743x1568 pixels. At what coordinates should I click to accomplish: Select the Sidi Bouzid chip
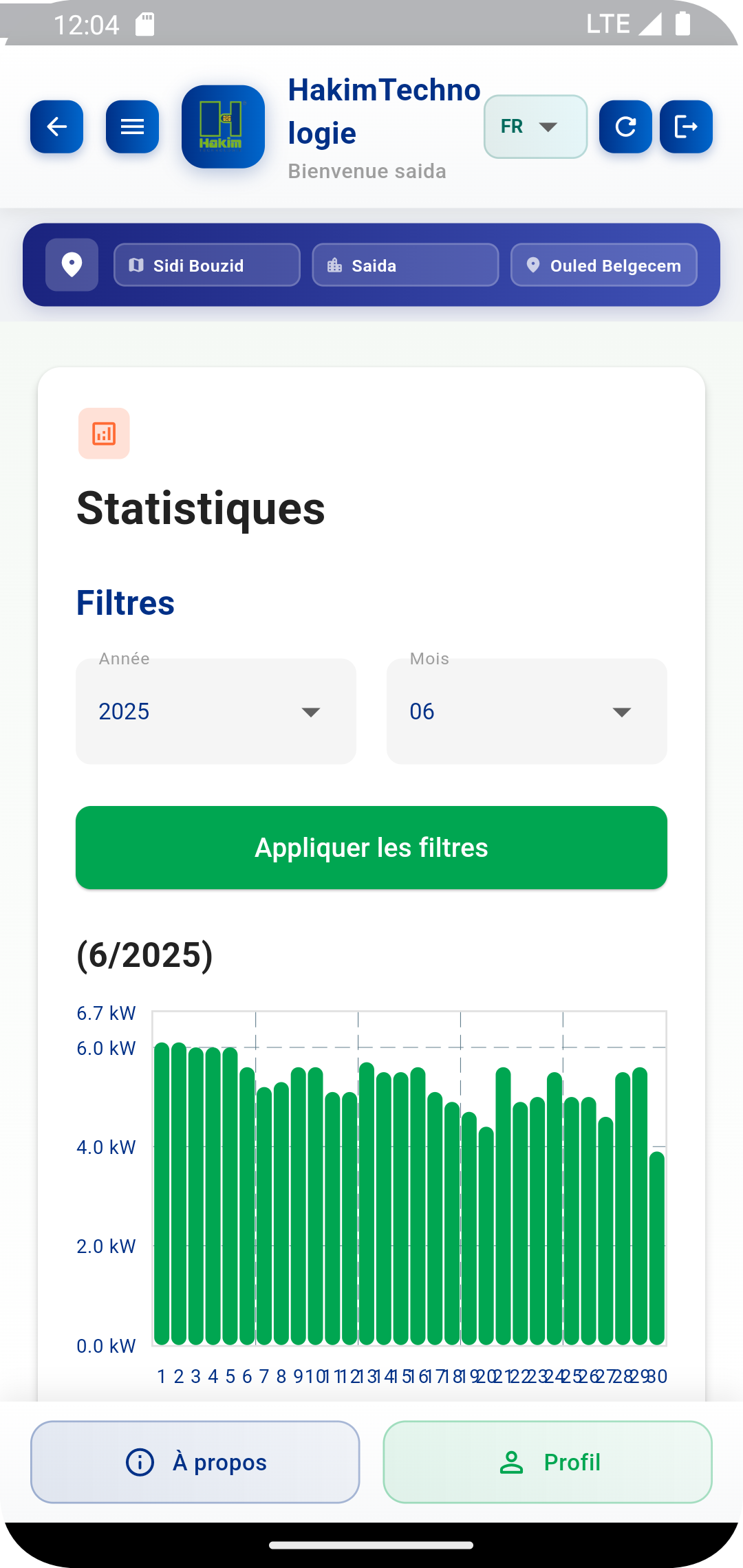click(206, 265)
